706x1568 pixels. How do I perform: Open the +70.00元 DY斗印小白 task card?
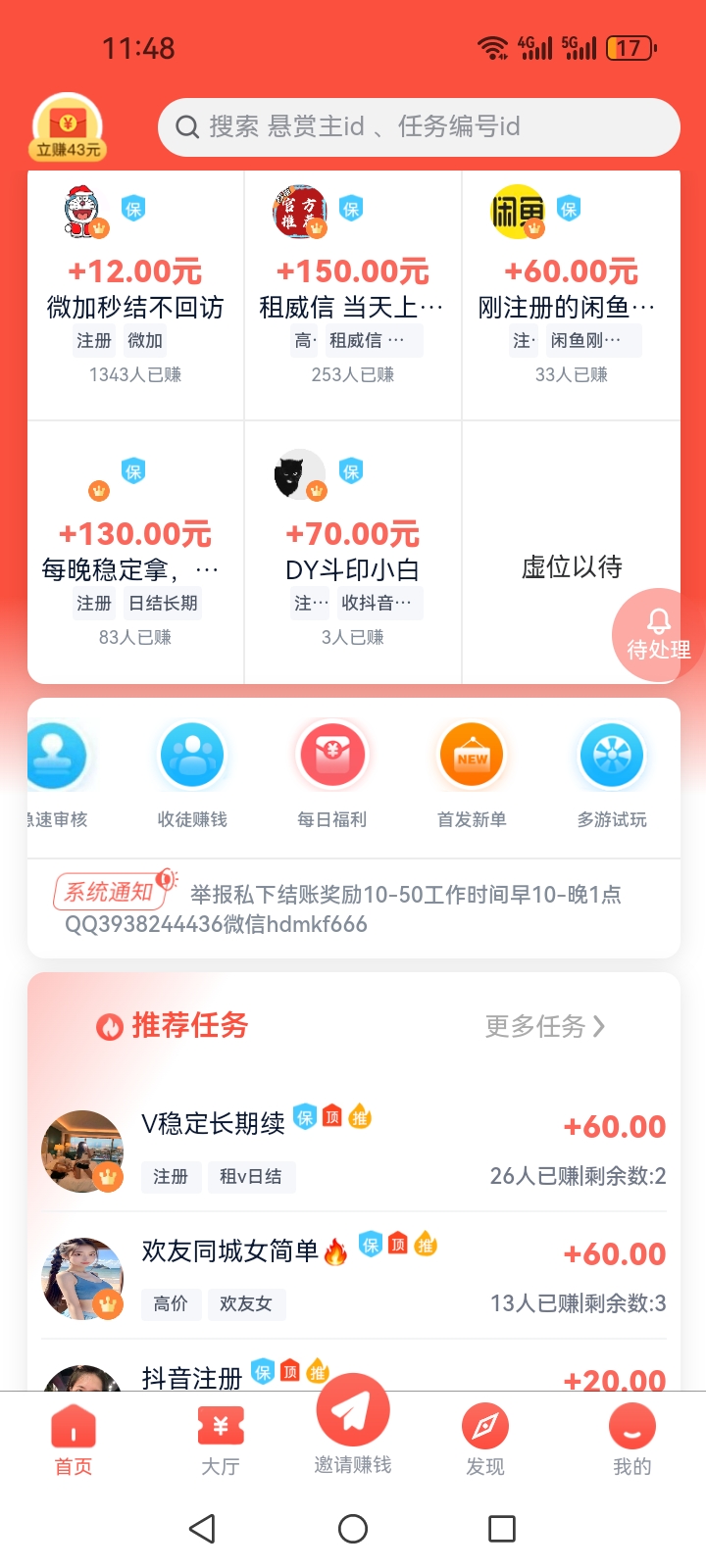click(x=353, y=553)
